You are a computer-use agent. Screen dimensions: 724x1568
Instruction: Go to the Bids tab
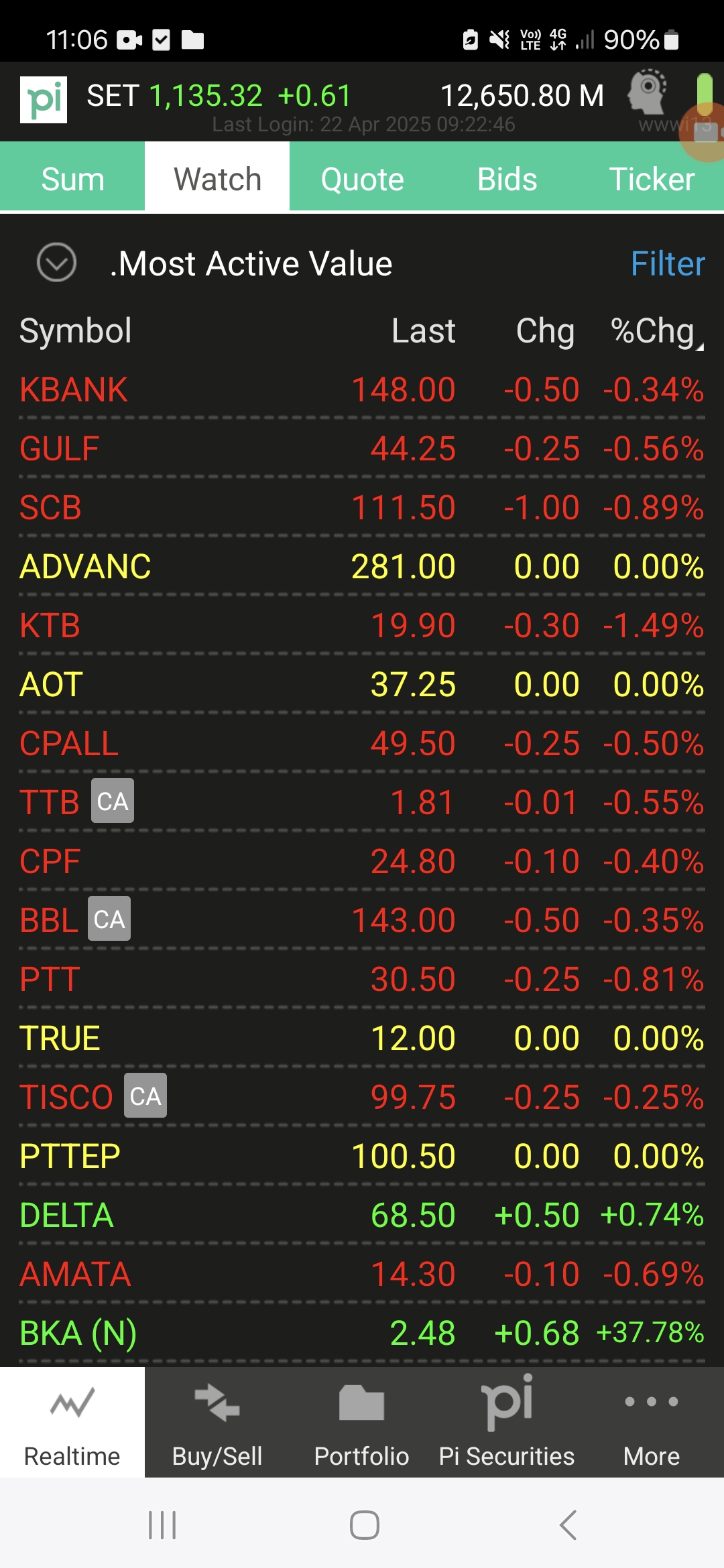pyautogui.click(x=507, y=178)
